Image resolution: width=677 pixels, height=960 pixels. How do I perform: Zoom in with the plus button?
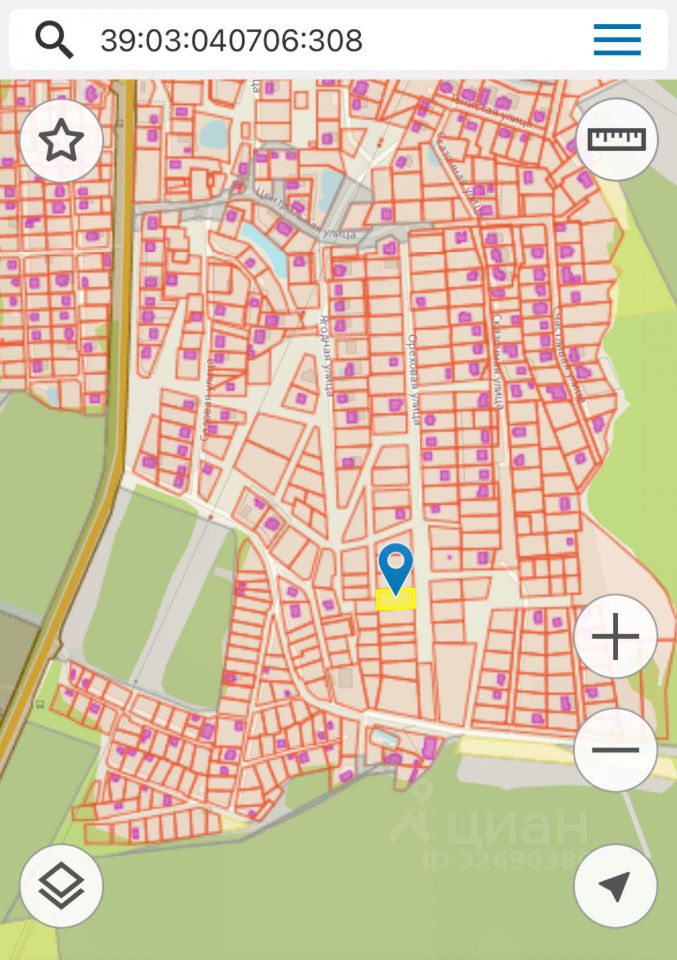(x=616, y=636)
